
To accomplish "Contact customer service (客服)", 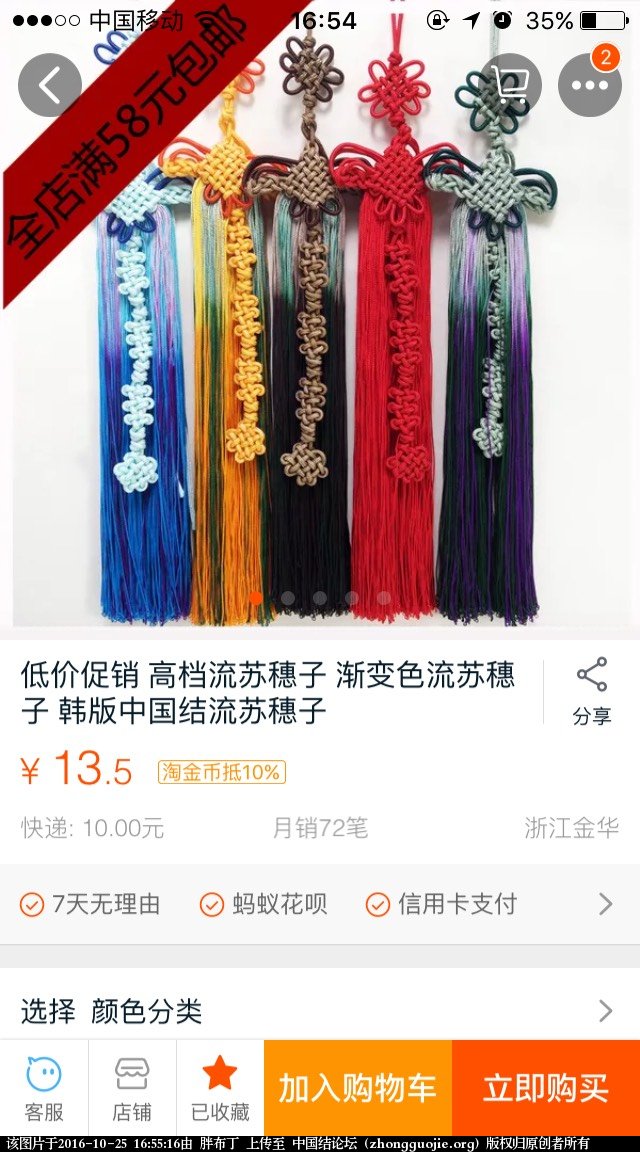I will point(44,1088).
